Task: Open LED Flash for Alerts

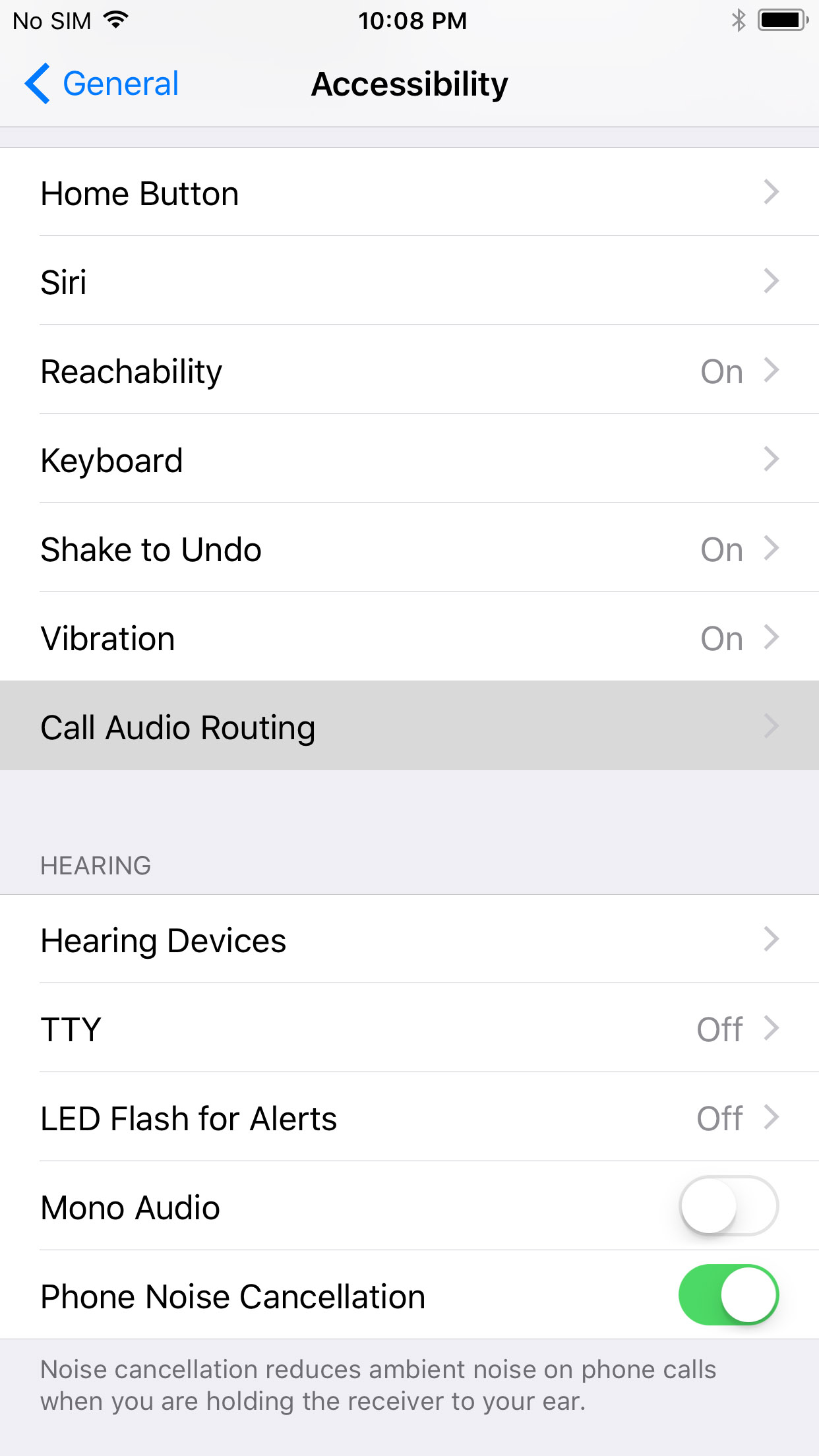Action: click(409, 1117)
